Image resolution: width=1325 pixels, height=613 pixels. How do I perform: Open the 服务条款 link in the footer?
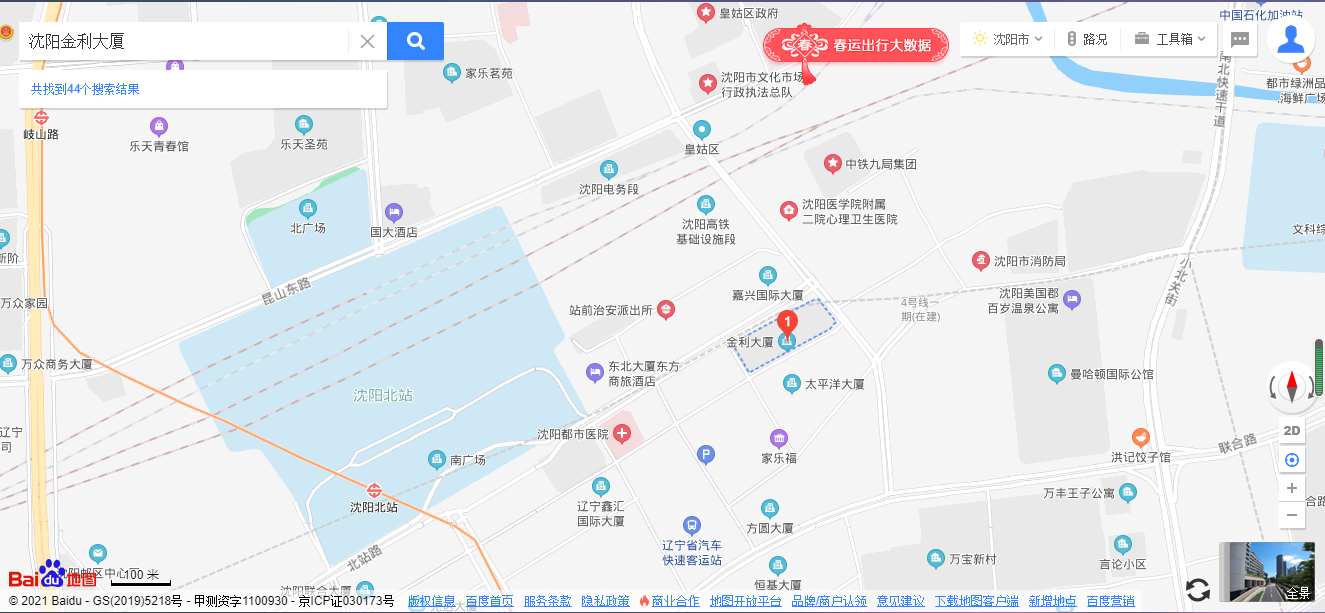[x=547, y=601]
